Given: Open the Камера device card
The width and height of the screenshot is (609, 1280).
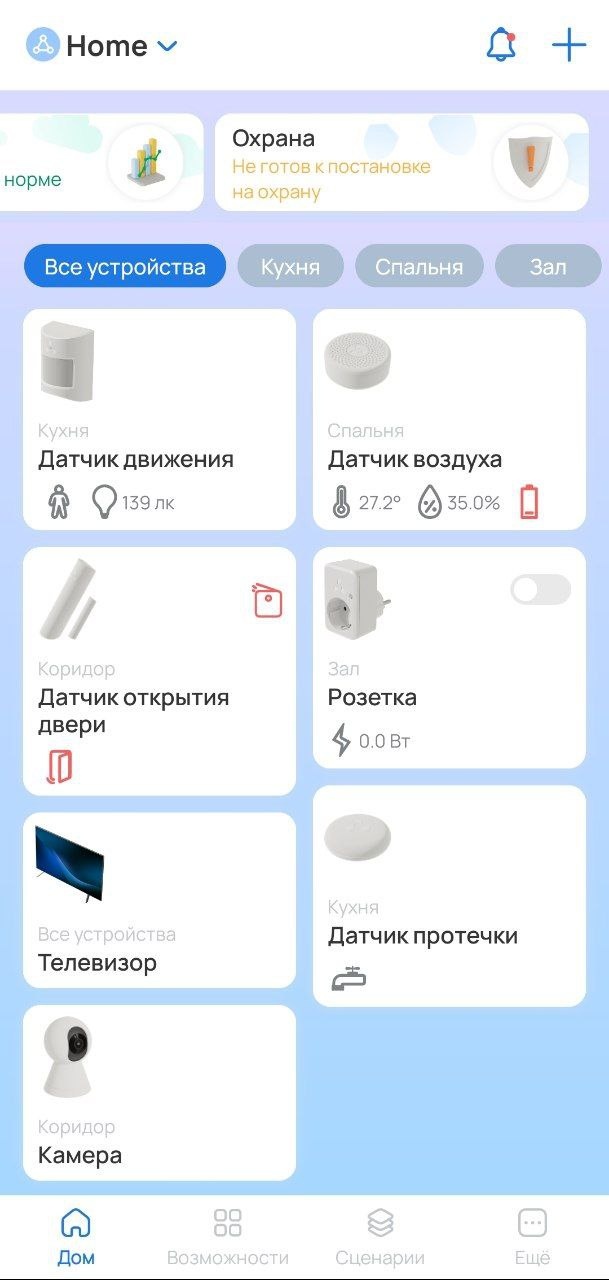Looking at the screenshot, I should pos(159,1092).
